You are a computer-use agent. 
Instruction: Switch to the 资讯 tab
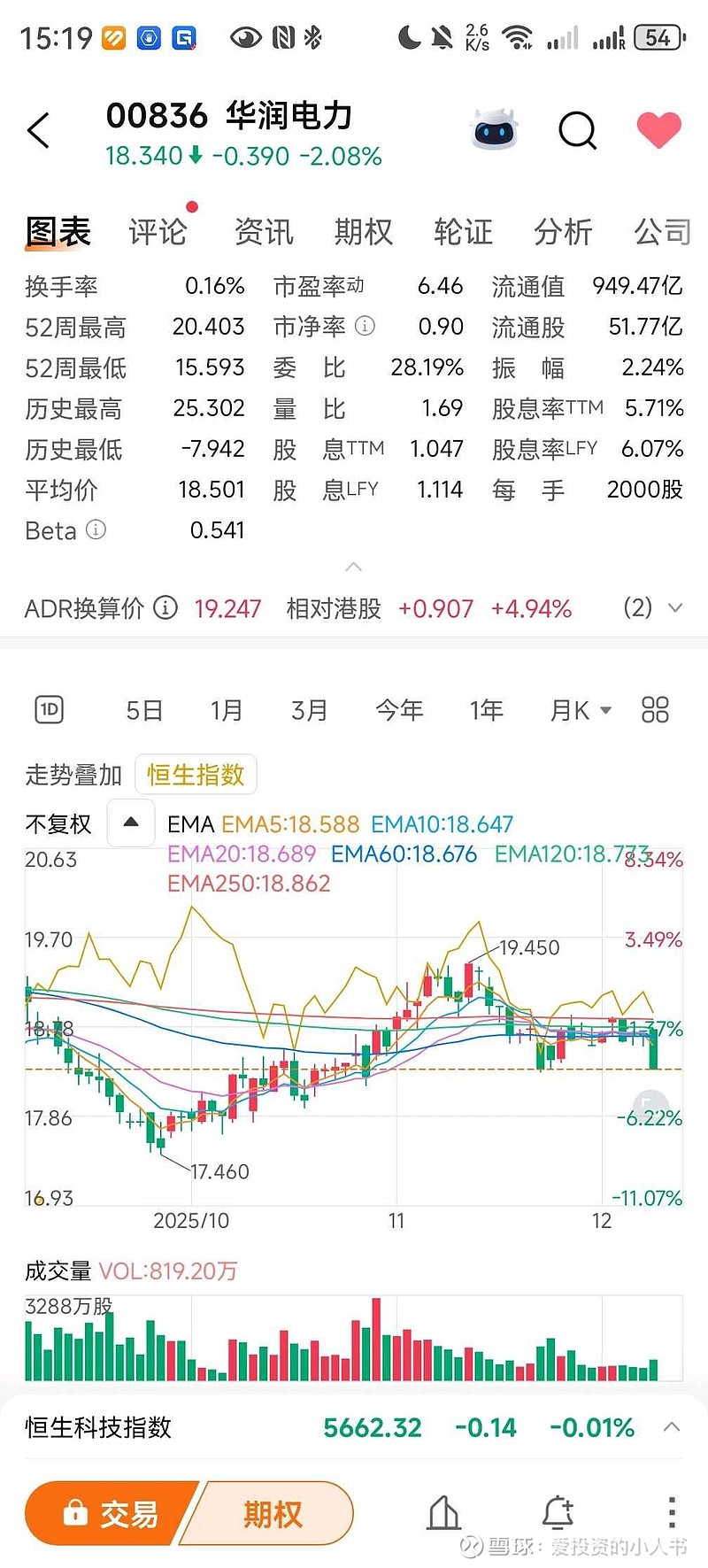(x=264, y=232)
